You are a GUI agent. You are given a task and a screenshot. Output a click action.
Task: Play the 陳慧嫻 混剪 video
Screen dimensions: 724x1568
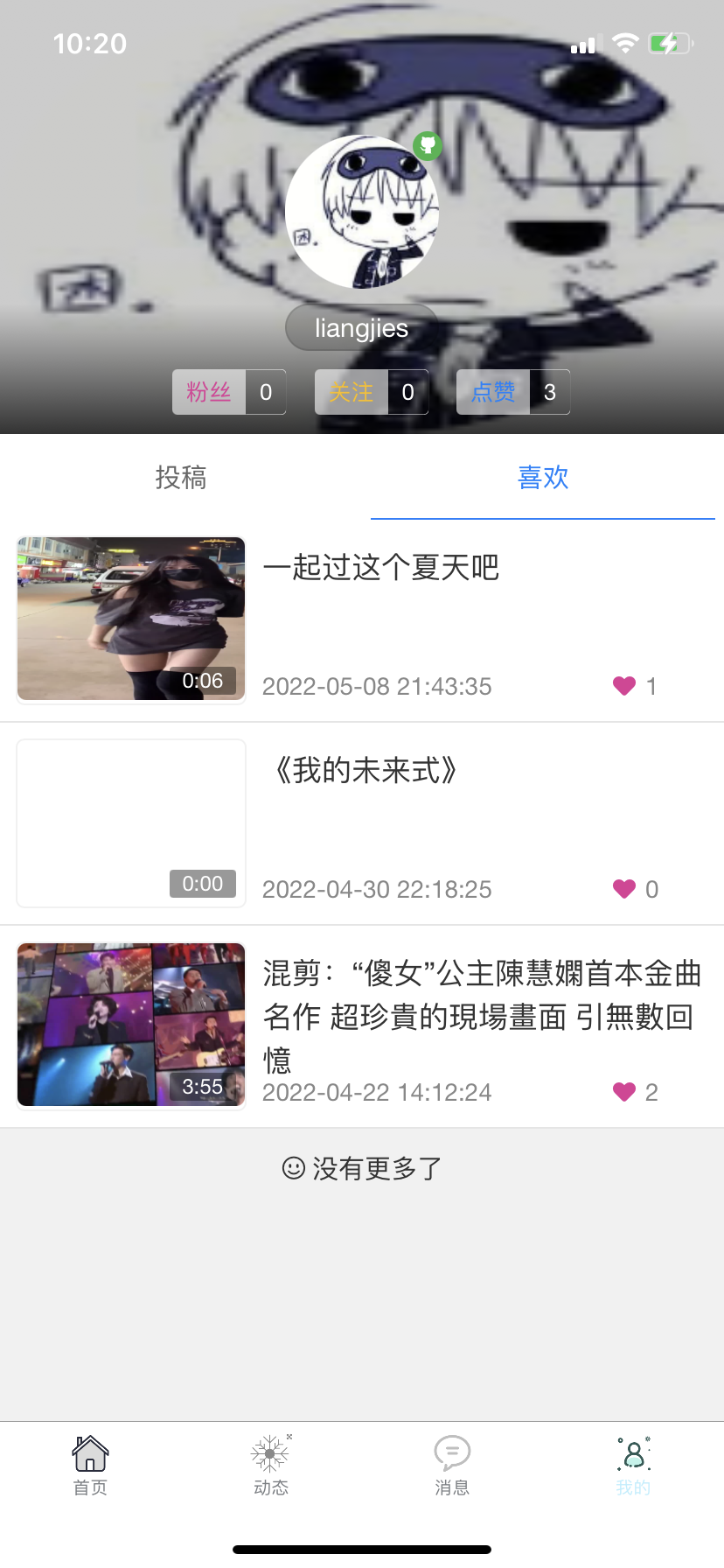131,1025
